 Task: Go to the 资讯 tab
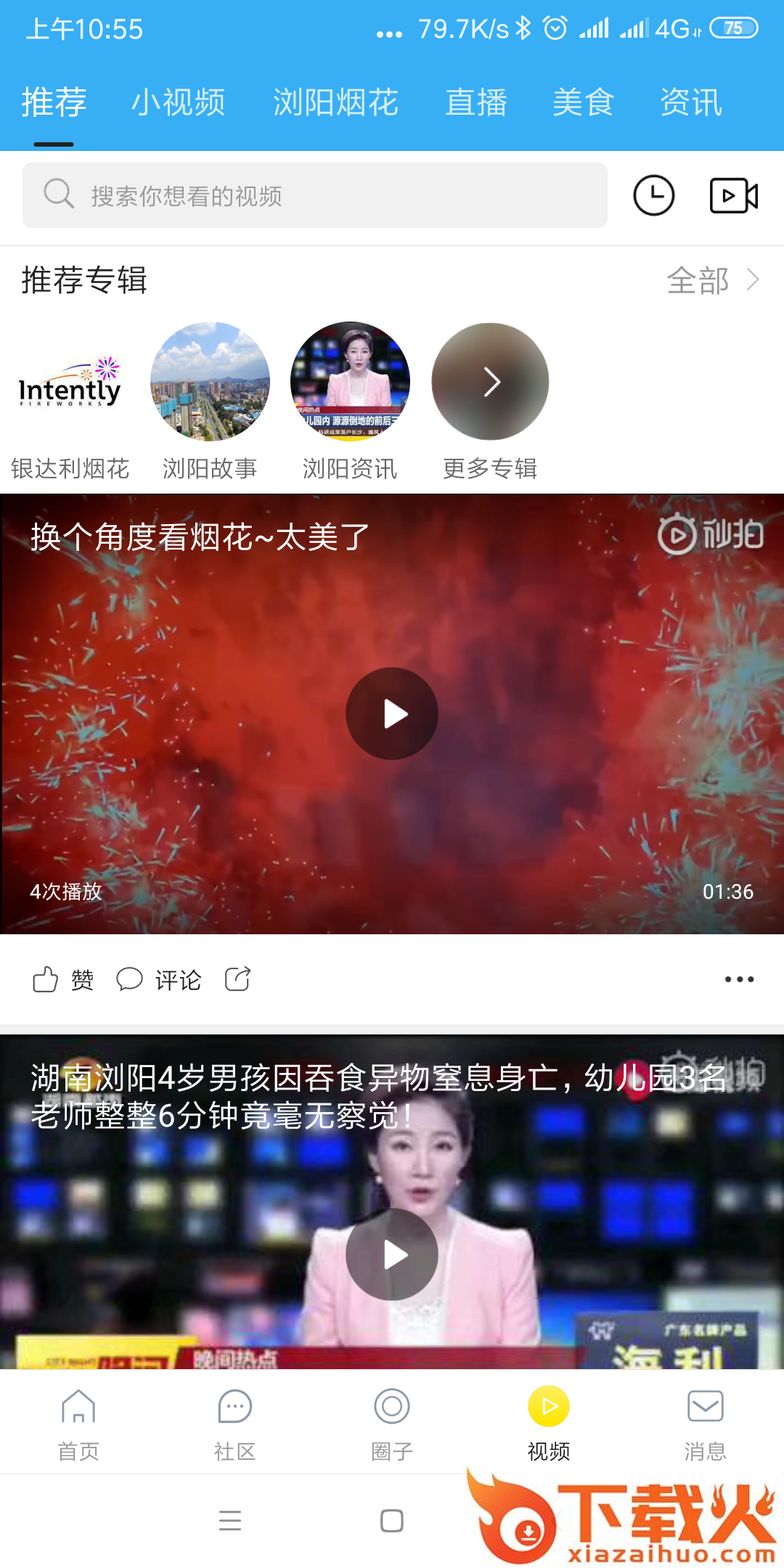point(690,102)
